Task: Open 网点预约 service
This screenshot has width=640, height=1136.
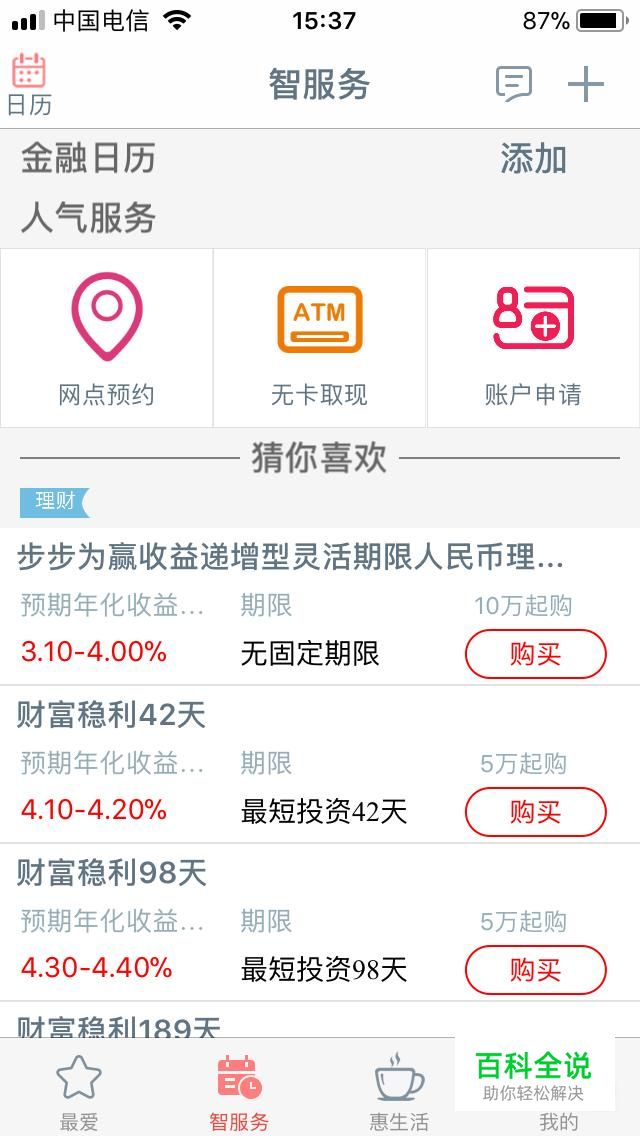Action: click(x=107, y=338)
